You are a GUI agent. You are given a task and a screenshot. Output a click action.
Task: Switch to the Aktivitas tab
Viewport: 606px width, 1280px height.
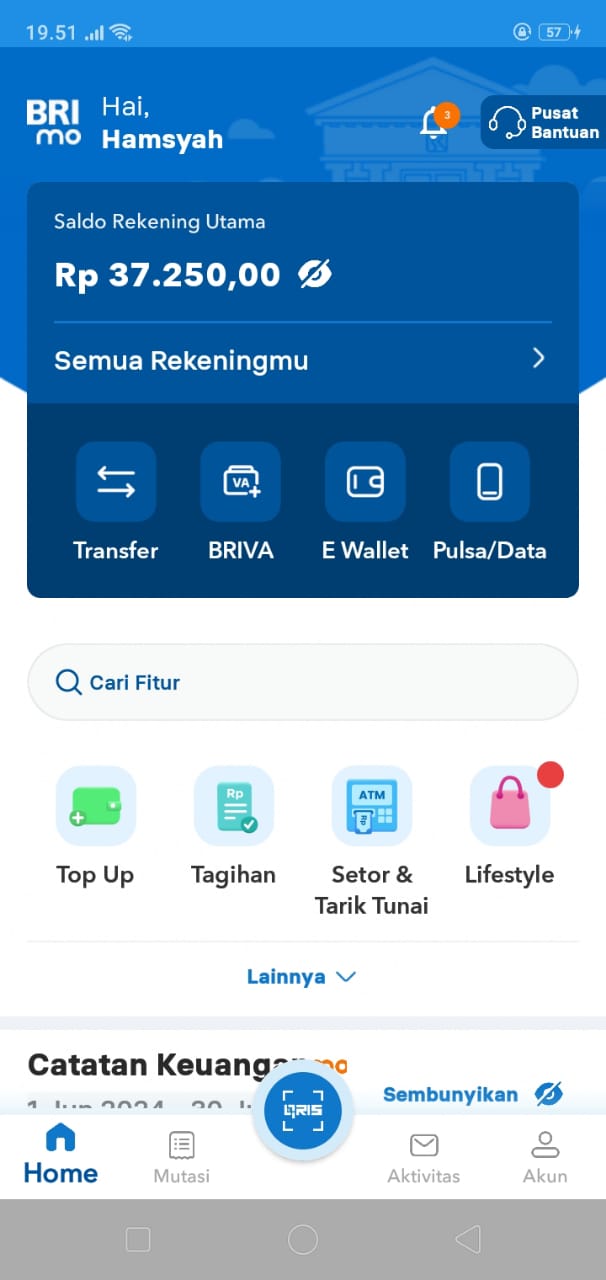[x=424, y=1158]
